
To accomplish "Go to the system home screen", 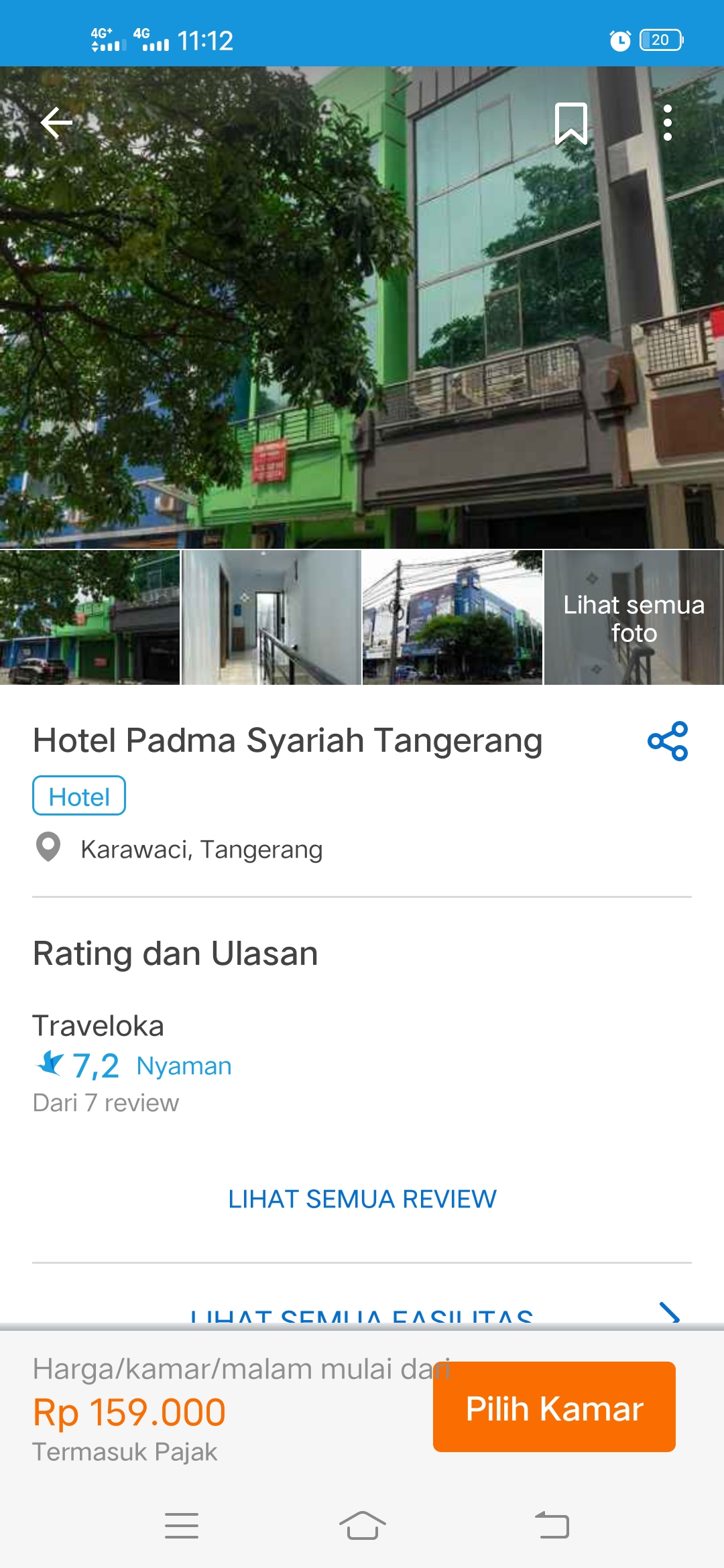I will coord(362,1526).
